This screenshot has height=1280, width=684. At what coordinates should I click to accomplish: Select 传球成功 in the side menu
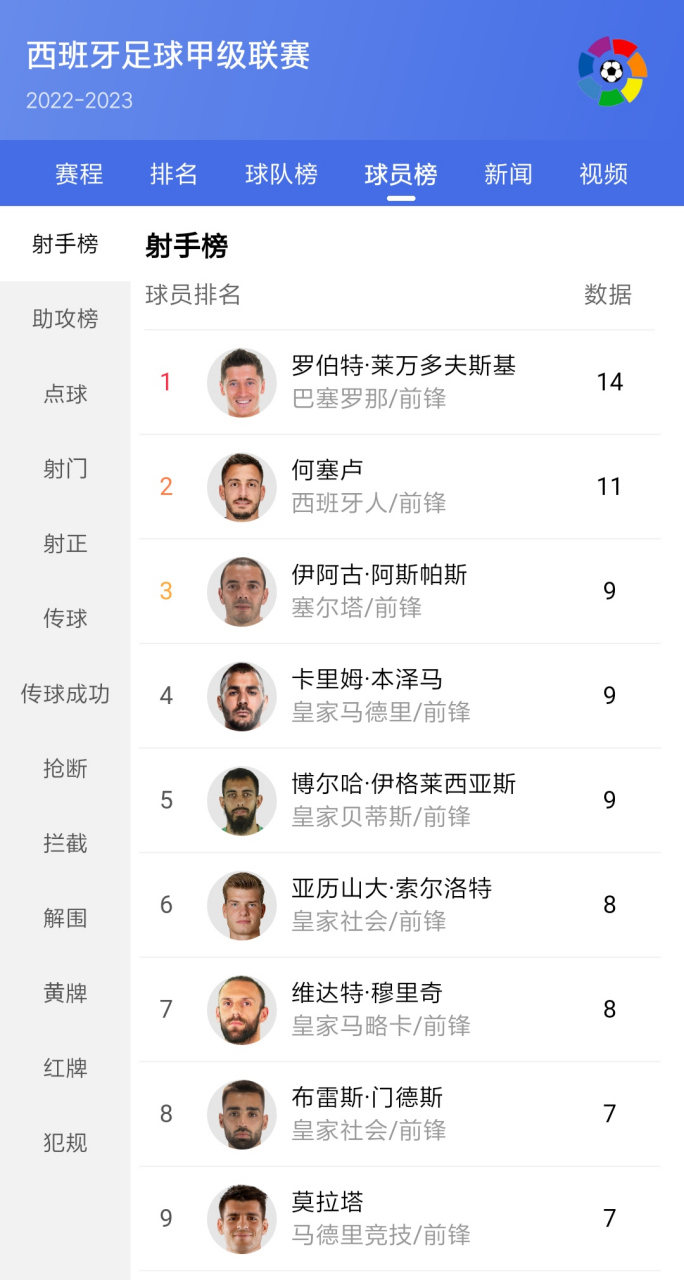click(x=65, y=694)
